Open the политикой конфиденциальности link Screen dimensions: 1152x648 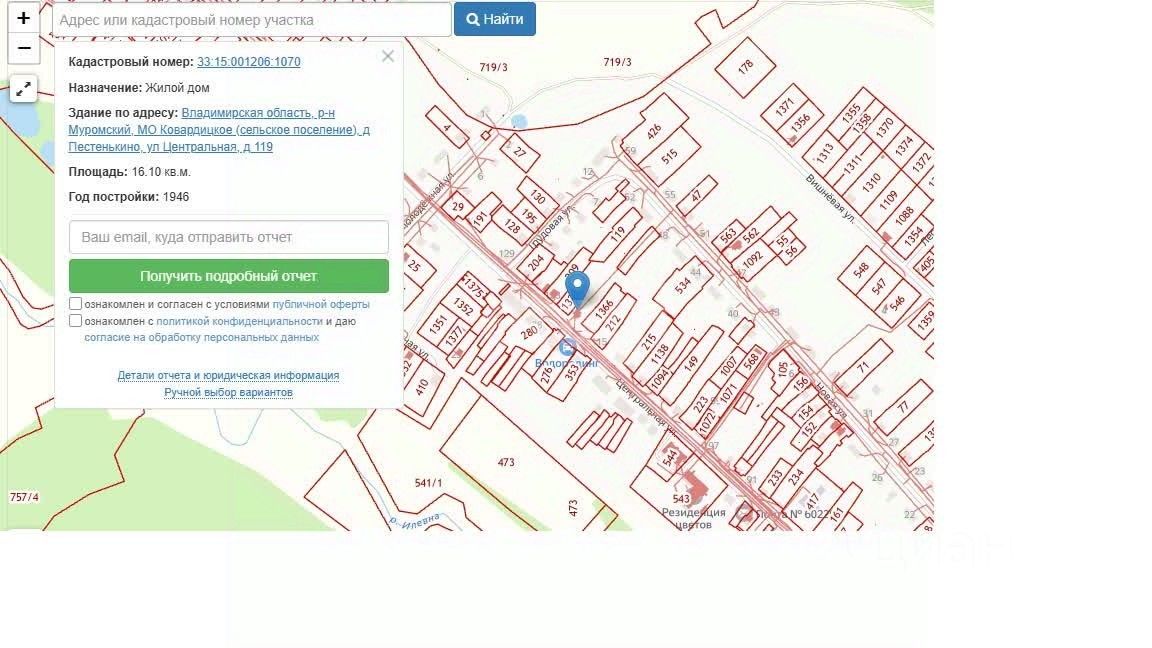tap(239, 321)
